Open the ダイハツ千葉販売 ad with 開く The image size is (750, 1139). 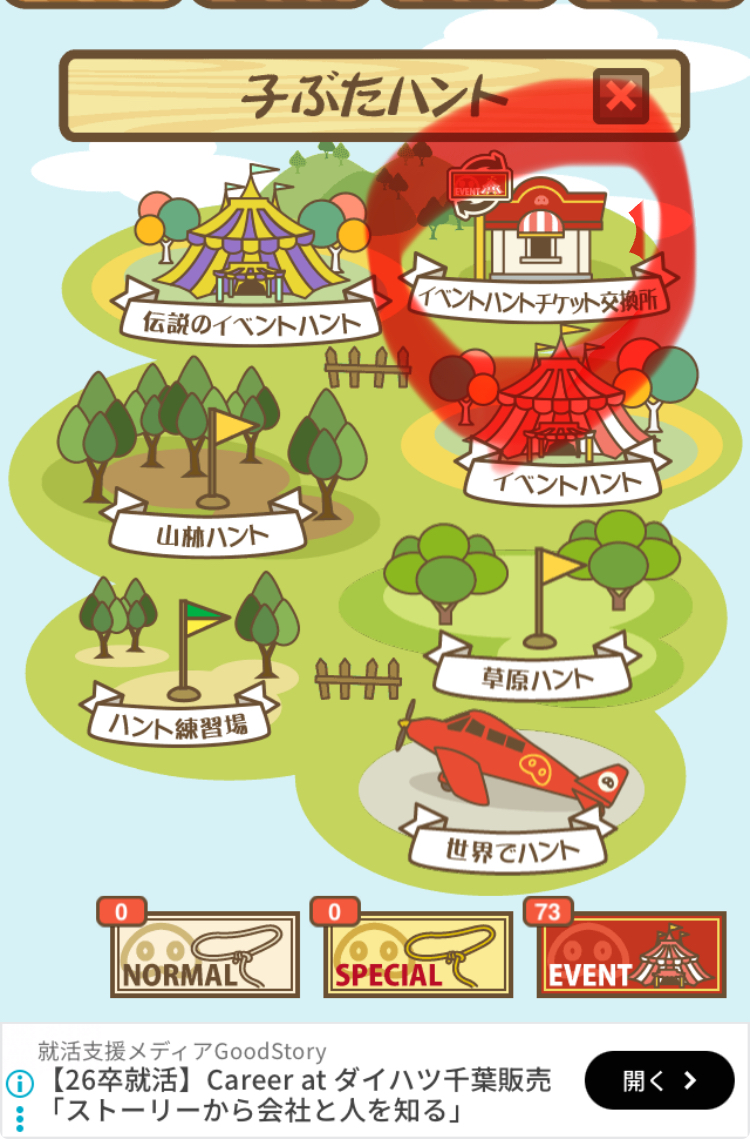coord(659,1080)
